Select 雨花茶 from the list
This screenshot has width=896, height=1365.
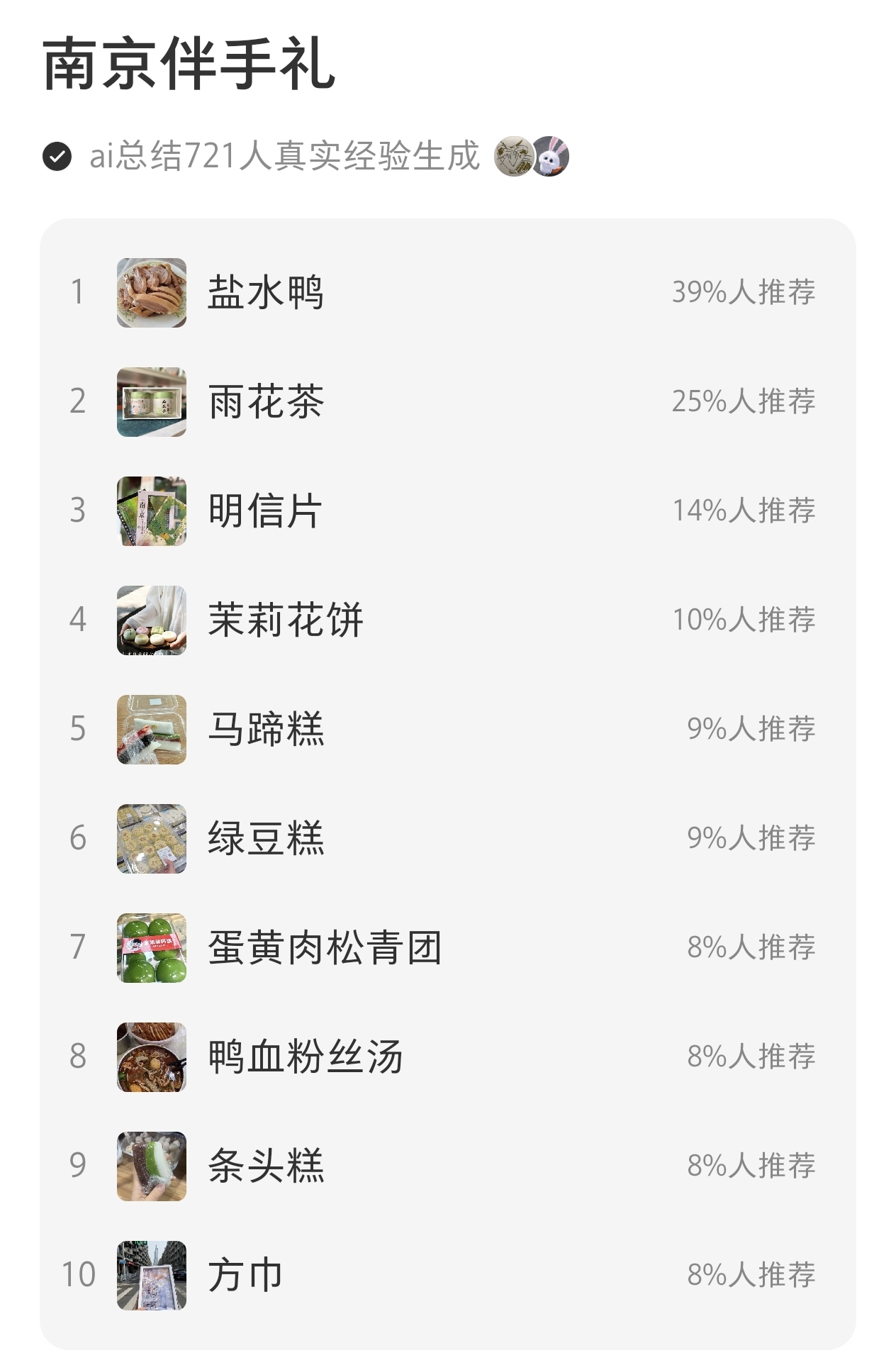pyautogui.click(x=265, y=401)
